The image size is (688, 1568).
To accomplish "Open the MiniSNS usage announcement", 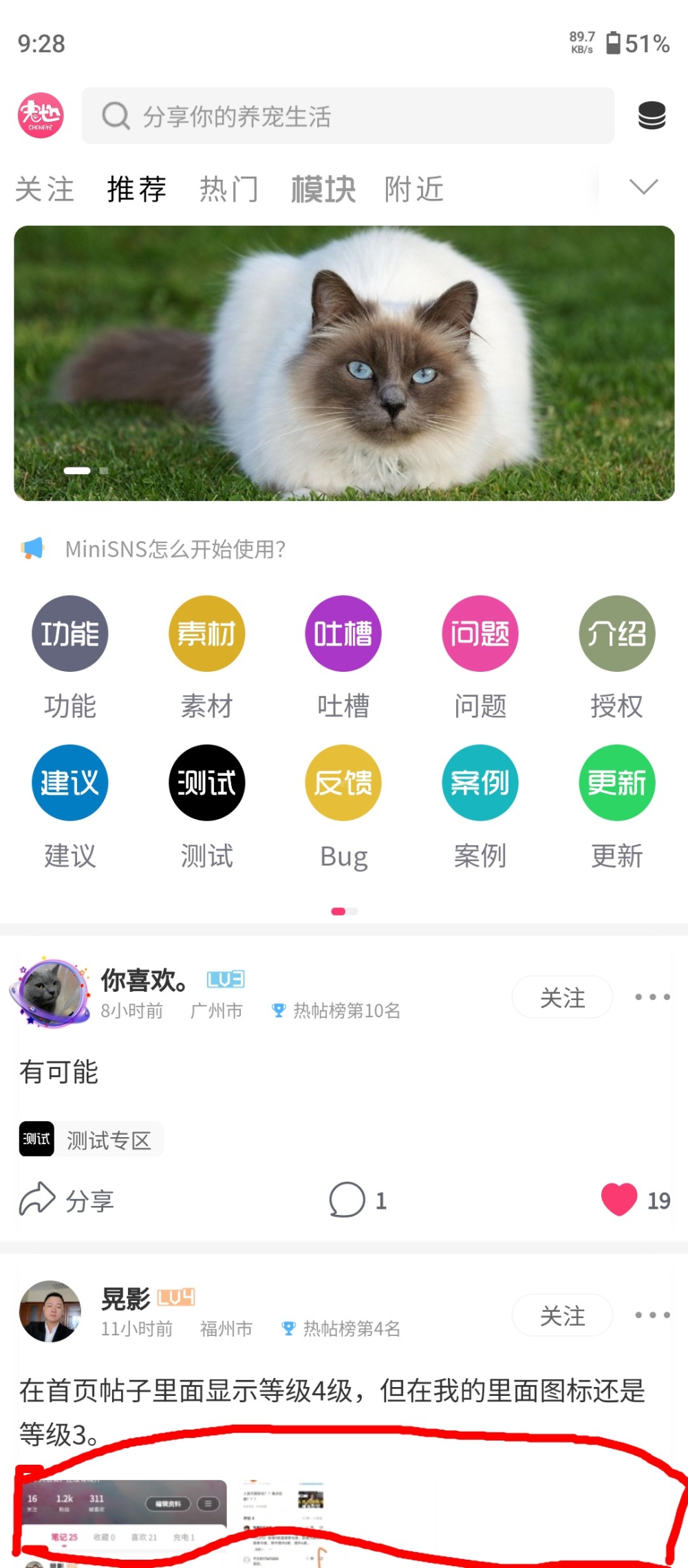I will pyautogui.click(x=175, y=549).
